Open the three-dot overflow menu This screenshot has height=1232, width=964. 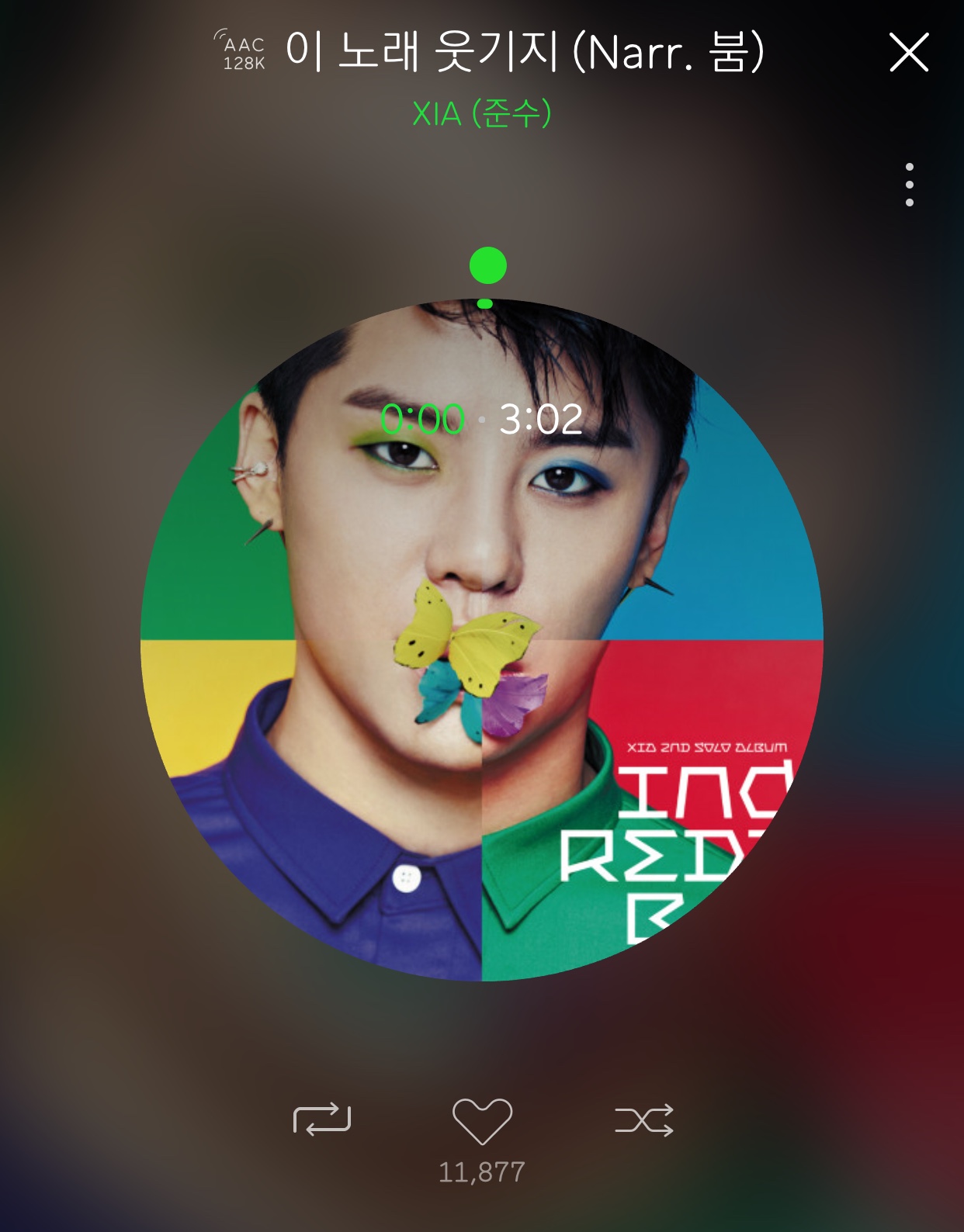pyautogui.click(x=909, y=185)
